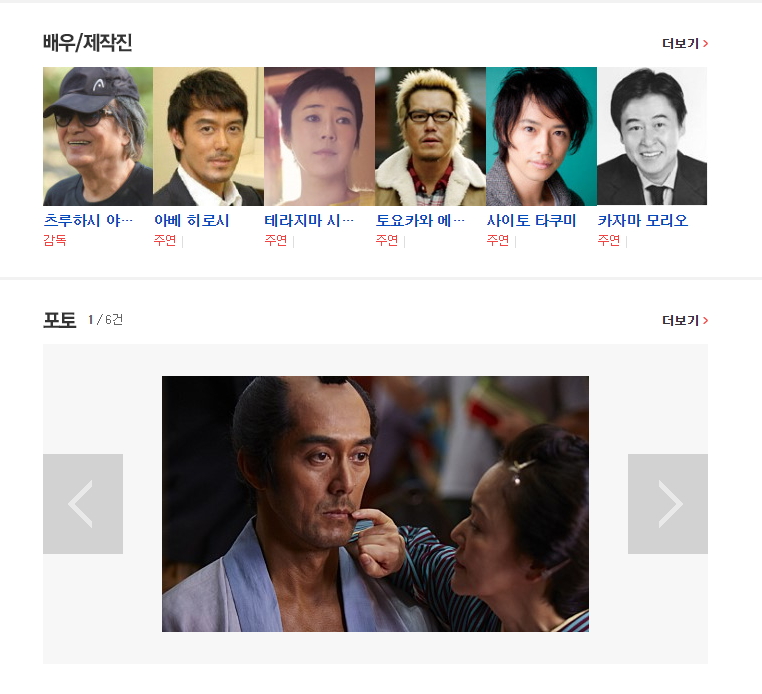Image resolution: width=762 pixels, height=694 pixels.
Task: Go to the previous photo in the gallery
Action: tap(83, 504)
